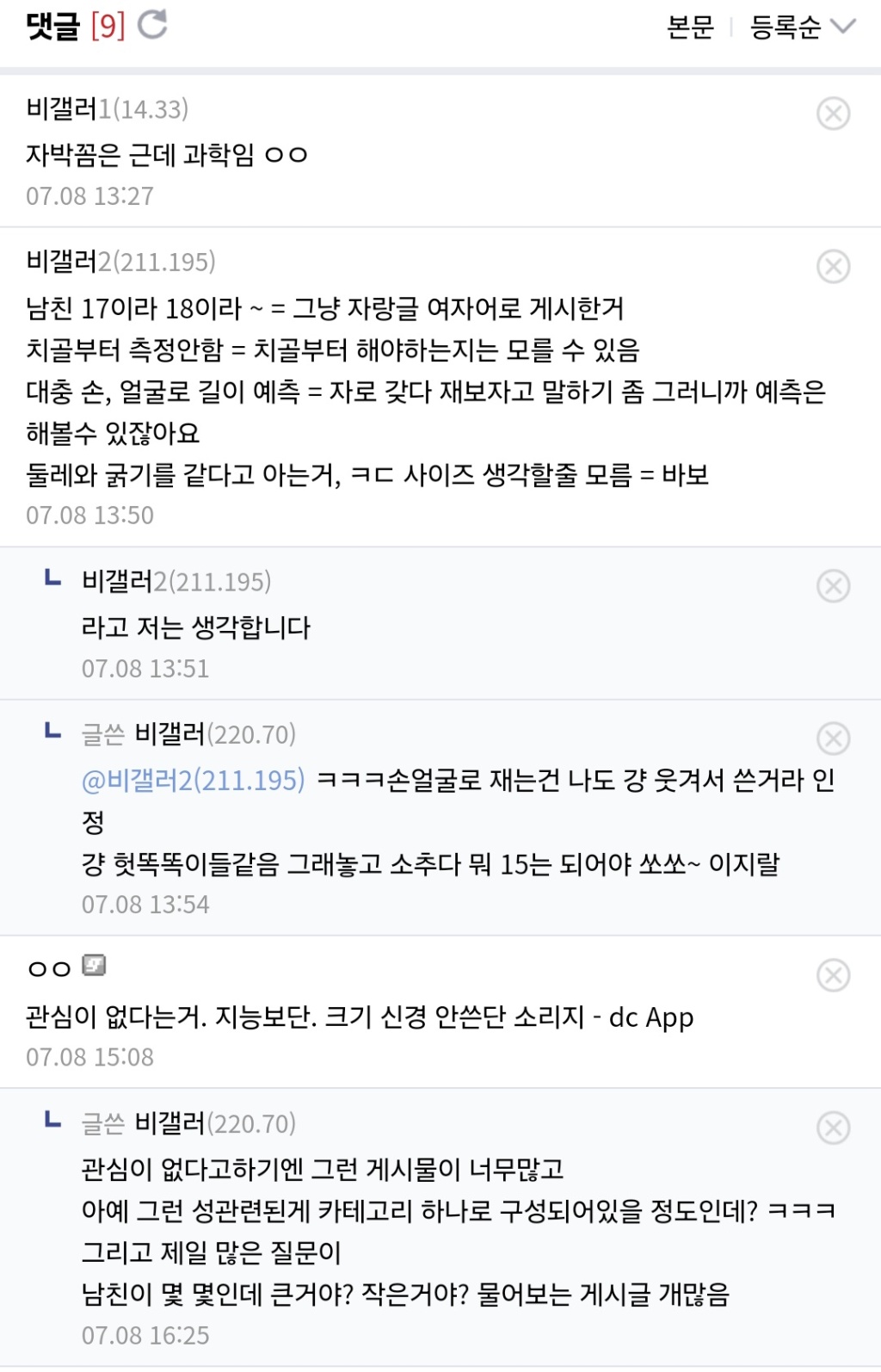The height and width of the screenshot is (1372, 881).
Task: Delete the author's reply from 16:25
Action: pos(833,1128)
